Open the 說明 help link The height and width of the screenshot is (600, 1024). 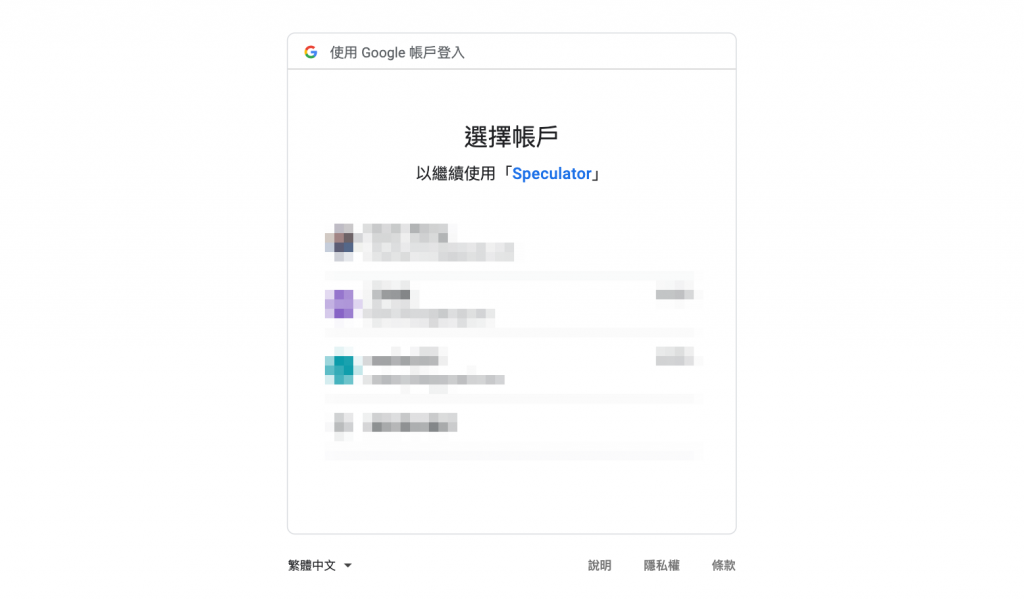coord(599,565)
